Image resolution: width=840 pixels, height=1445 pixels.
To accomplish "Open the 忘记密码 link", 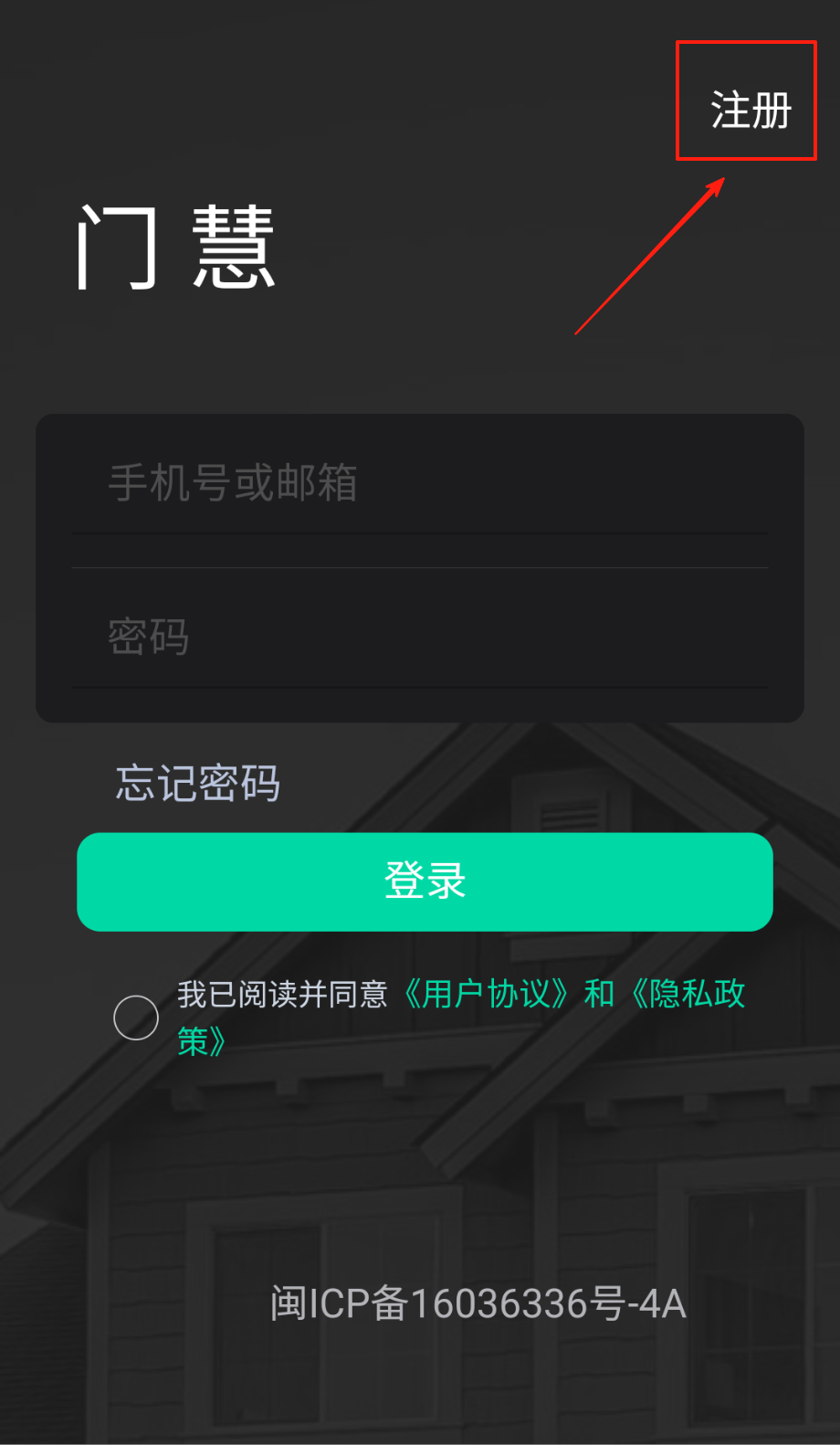I will pyautogui.click(x=197, y=783).
